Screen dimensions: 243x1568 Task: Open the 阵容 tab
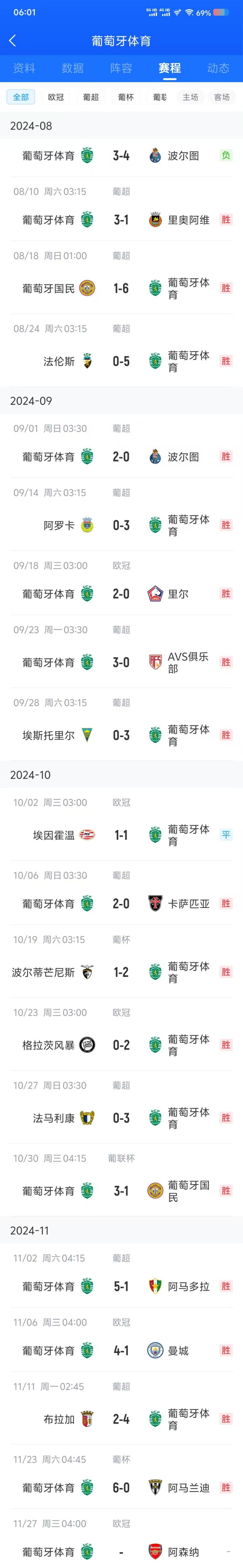click(x=121, y=68)
